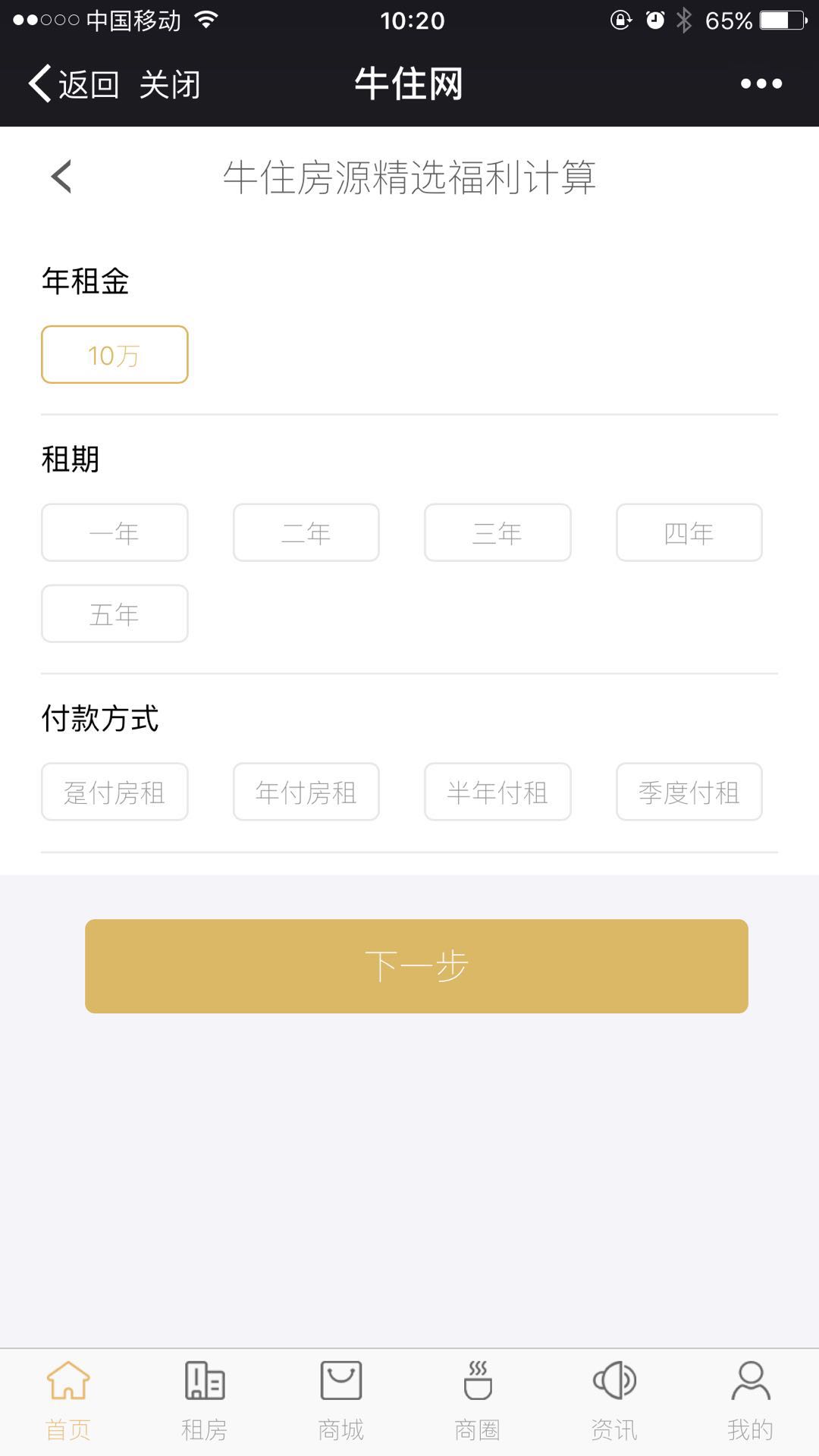Tap 关闭 to close the page
The height and width of the screenshot is (1456, 819).
(x=170, y=83)
